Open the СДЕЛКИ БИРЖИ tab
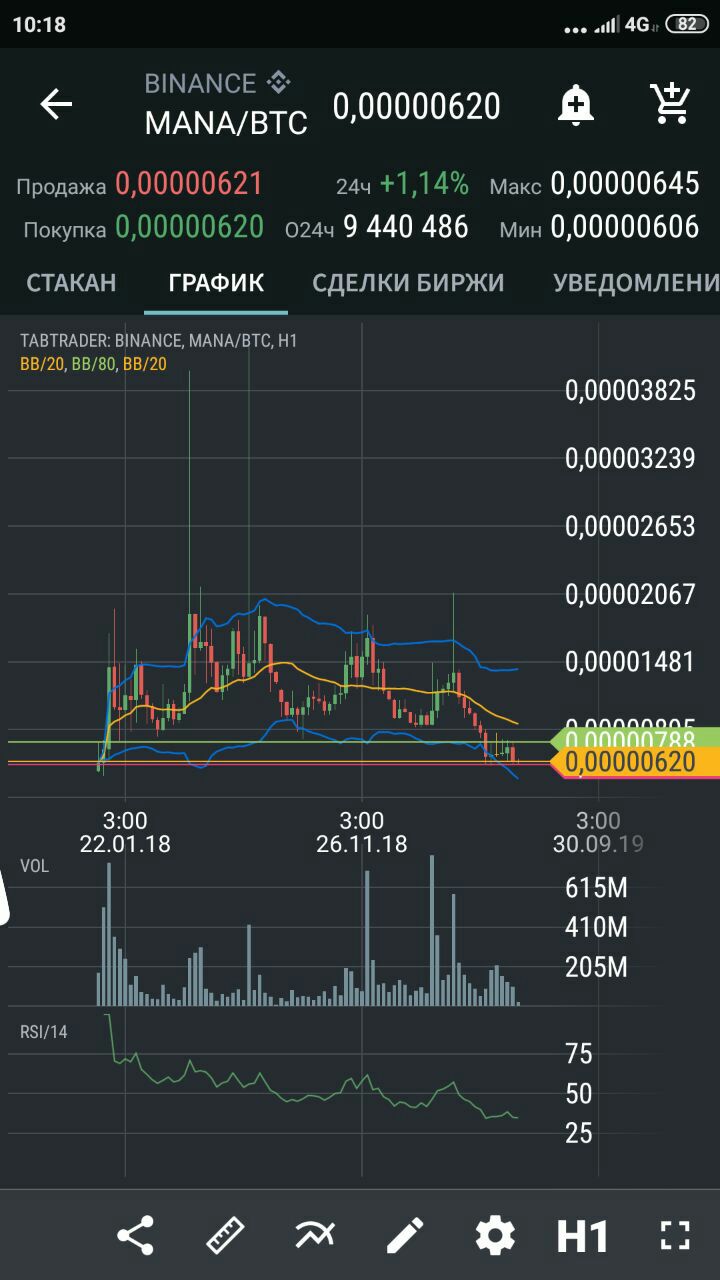The image size is (720, 1280). (x=408, y=283)
